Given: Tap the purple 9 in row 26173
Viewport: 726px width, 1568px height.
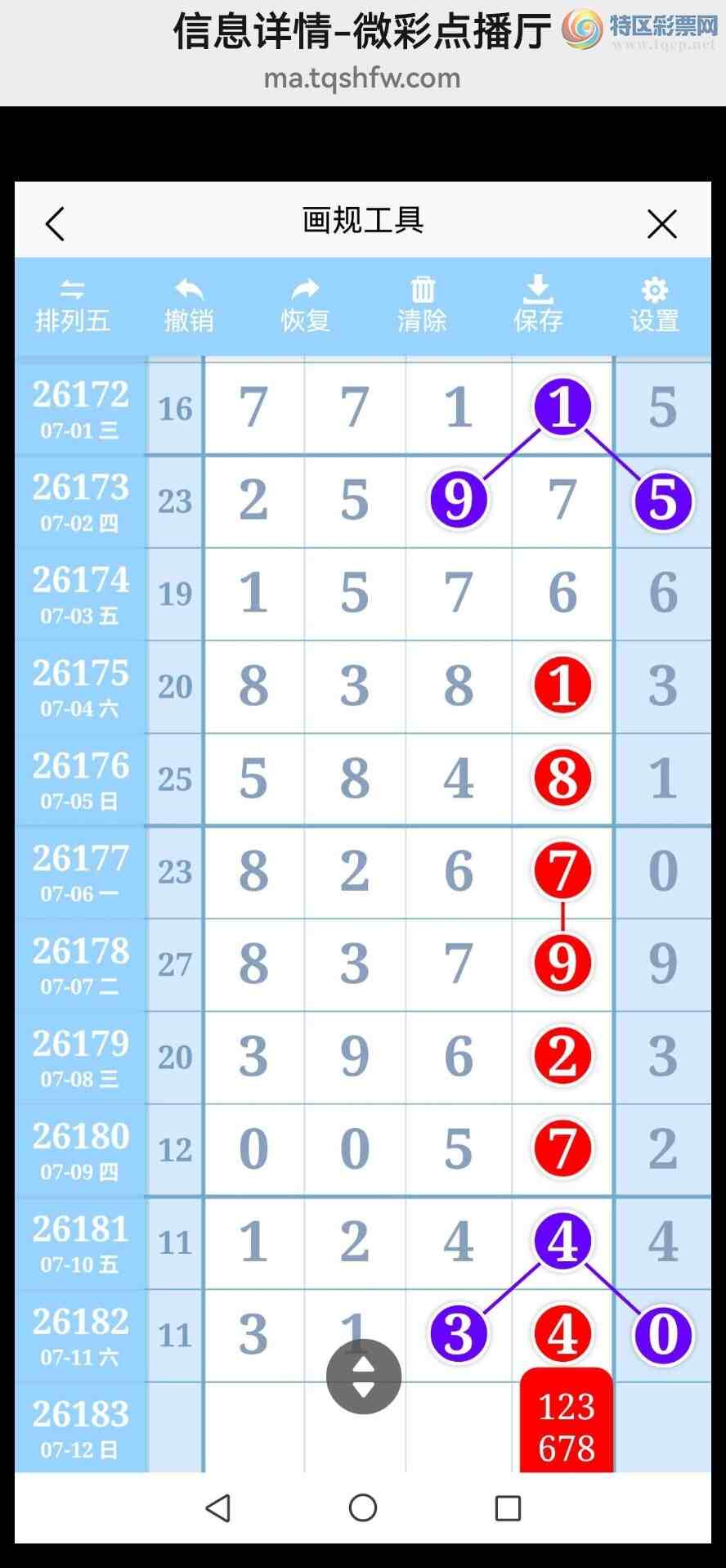Looking at the screenshot, I should [459, 500].
